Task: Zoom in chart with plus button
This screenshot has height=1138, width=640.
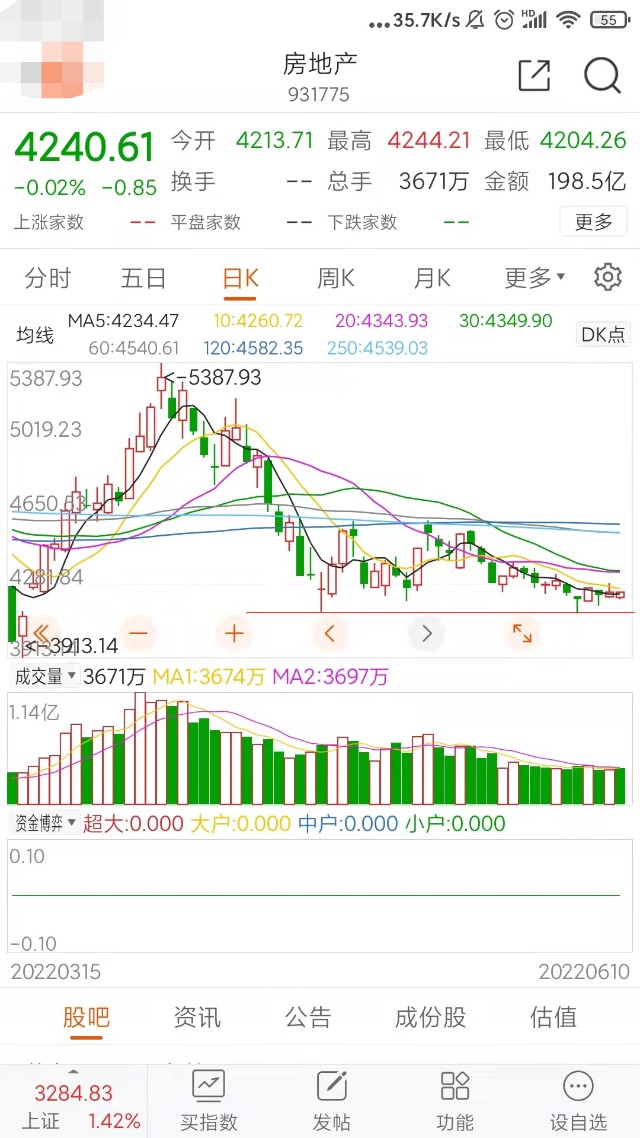Action: click(x=234, y=633)
